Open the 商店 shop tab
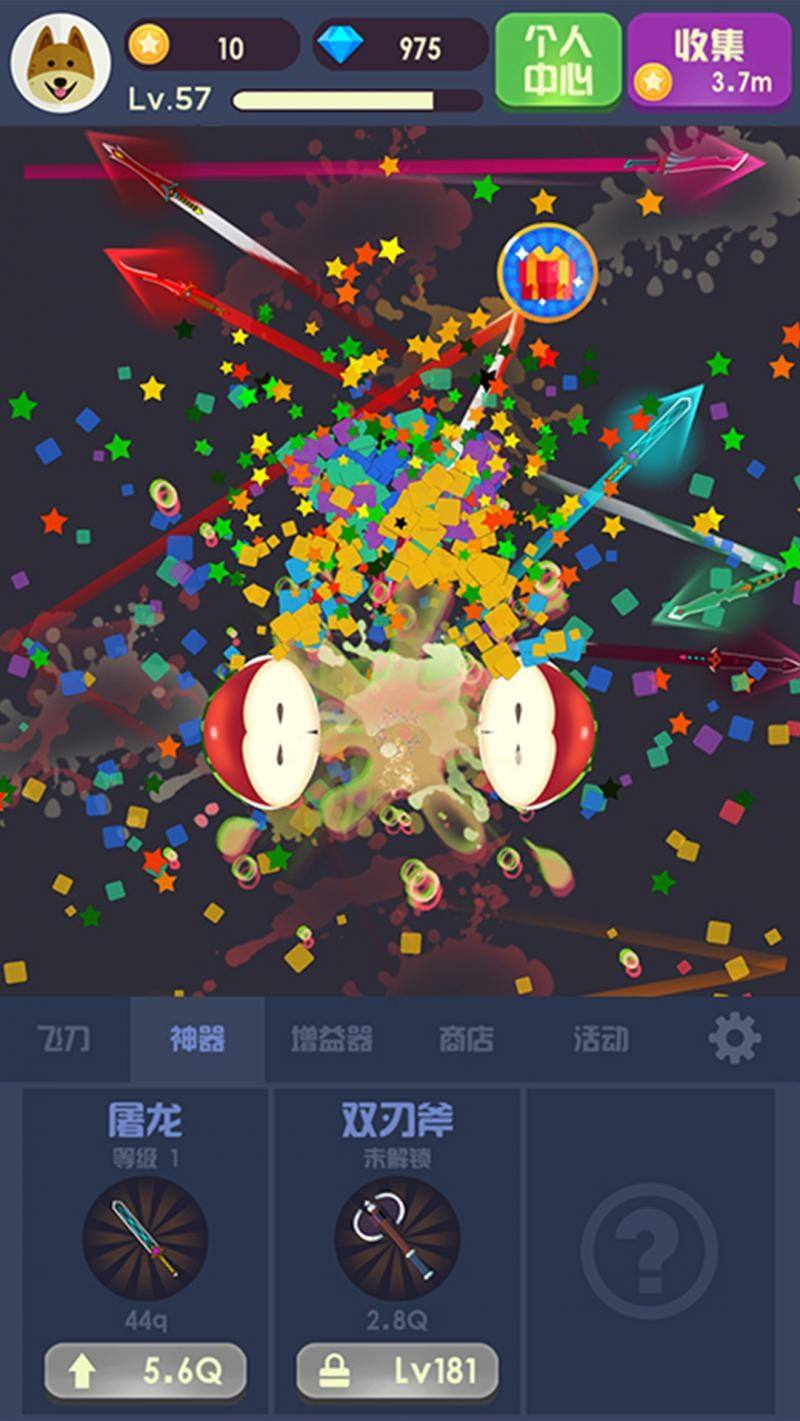Viewport: 800px width, 1421px height. [466, 1039]
